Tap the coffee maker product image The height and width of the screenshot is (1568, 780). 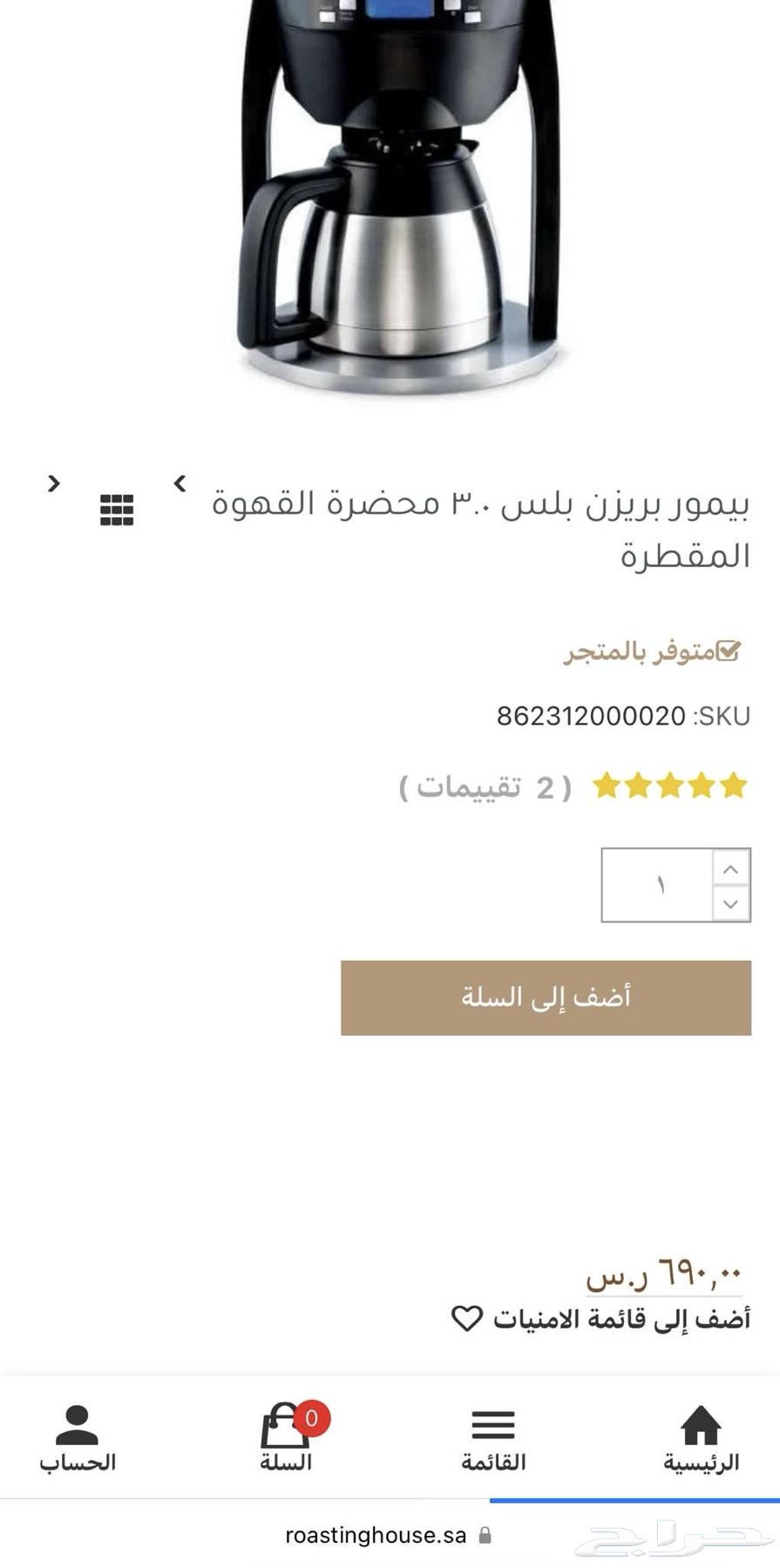[397, 200]
